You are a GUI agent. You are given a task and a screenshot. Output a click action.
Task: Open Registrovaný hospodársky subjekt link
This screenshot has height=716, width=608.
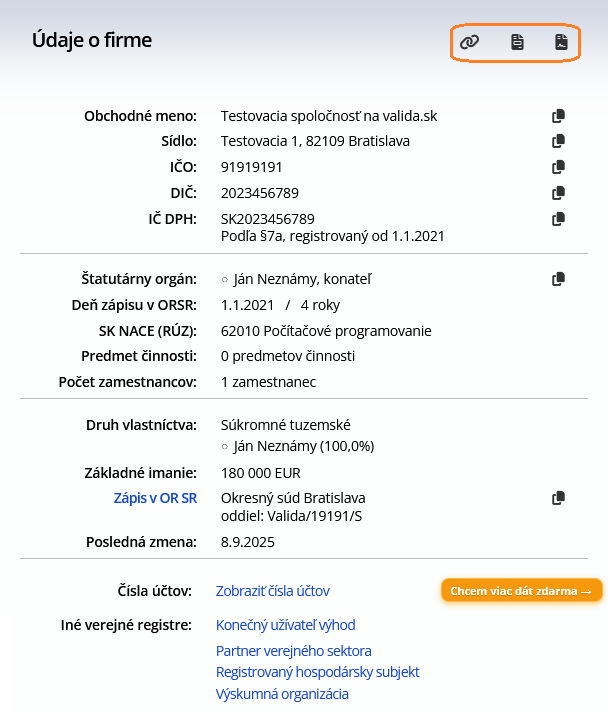point(318,672)
